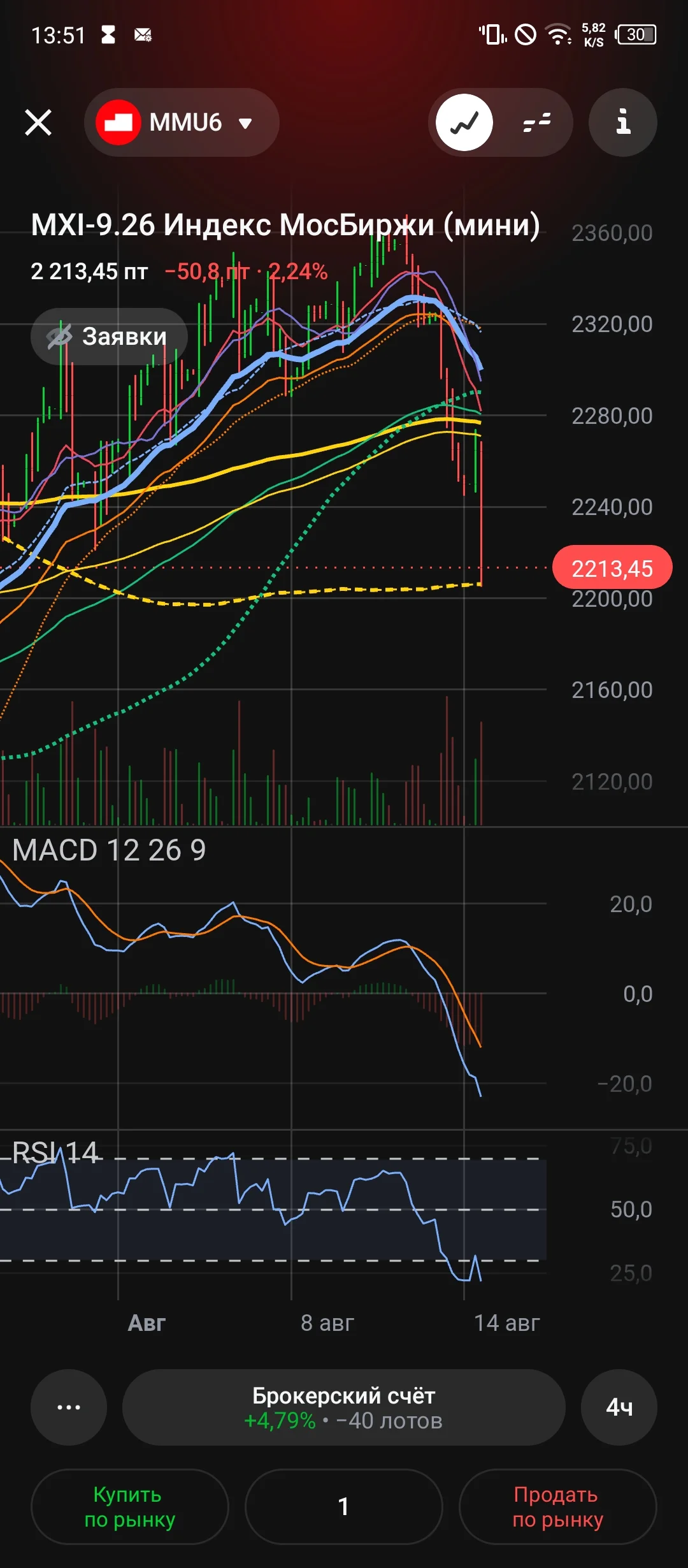Open the MMU6 instrument dropdown
688x1568 pixels.
(182, 122)
